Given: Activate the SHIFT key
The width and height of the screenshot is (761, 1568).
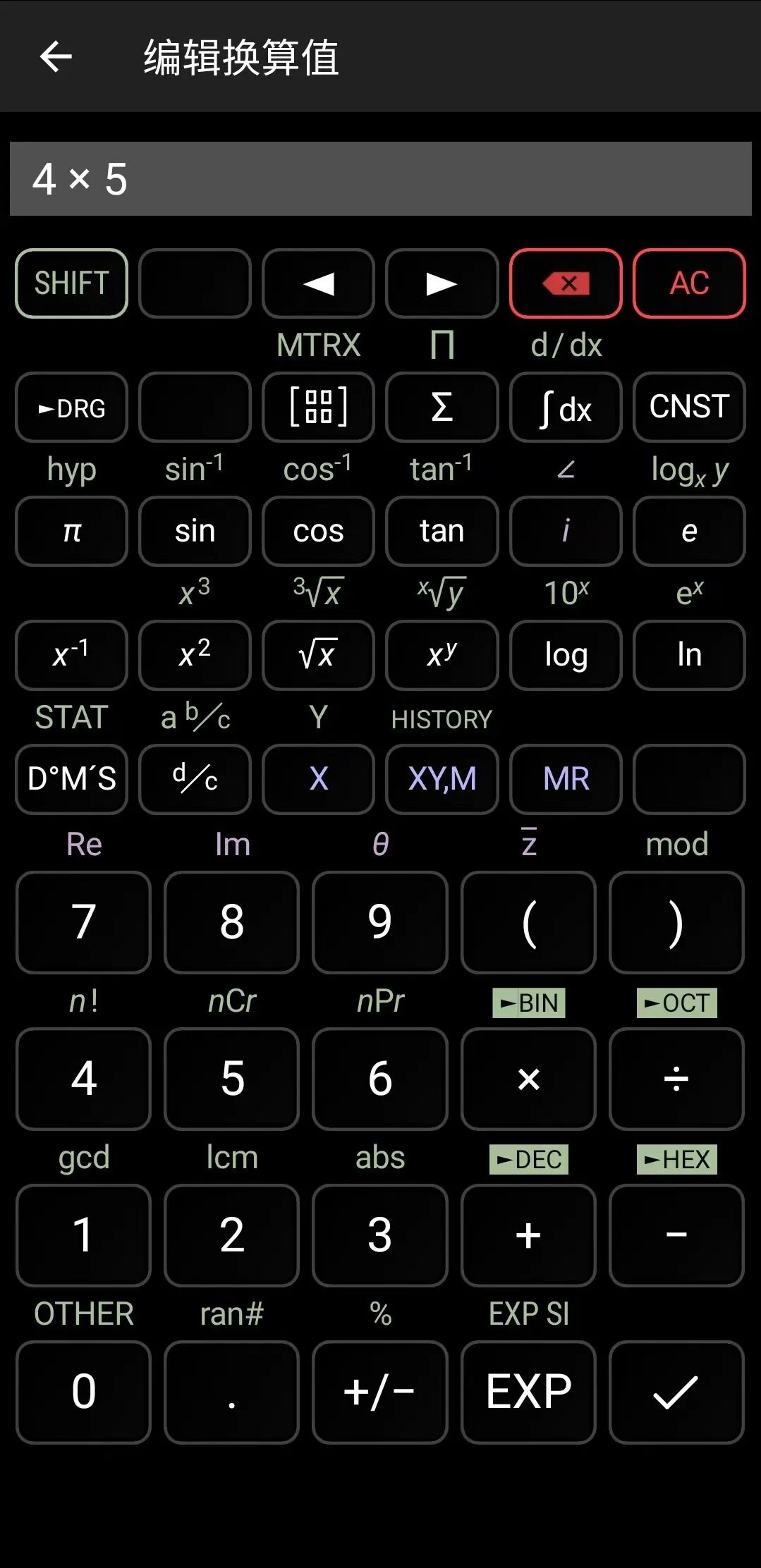Looking at the screenshot, I should [x=71, y=283].
